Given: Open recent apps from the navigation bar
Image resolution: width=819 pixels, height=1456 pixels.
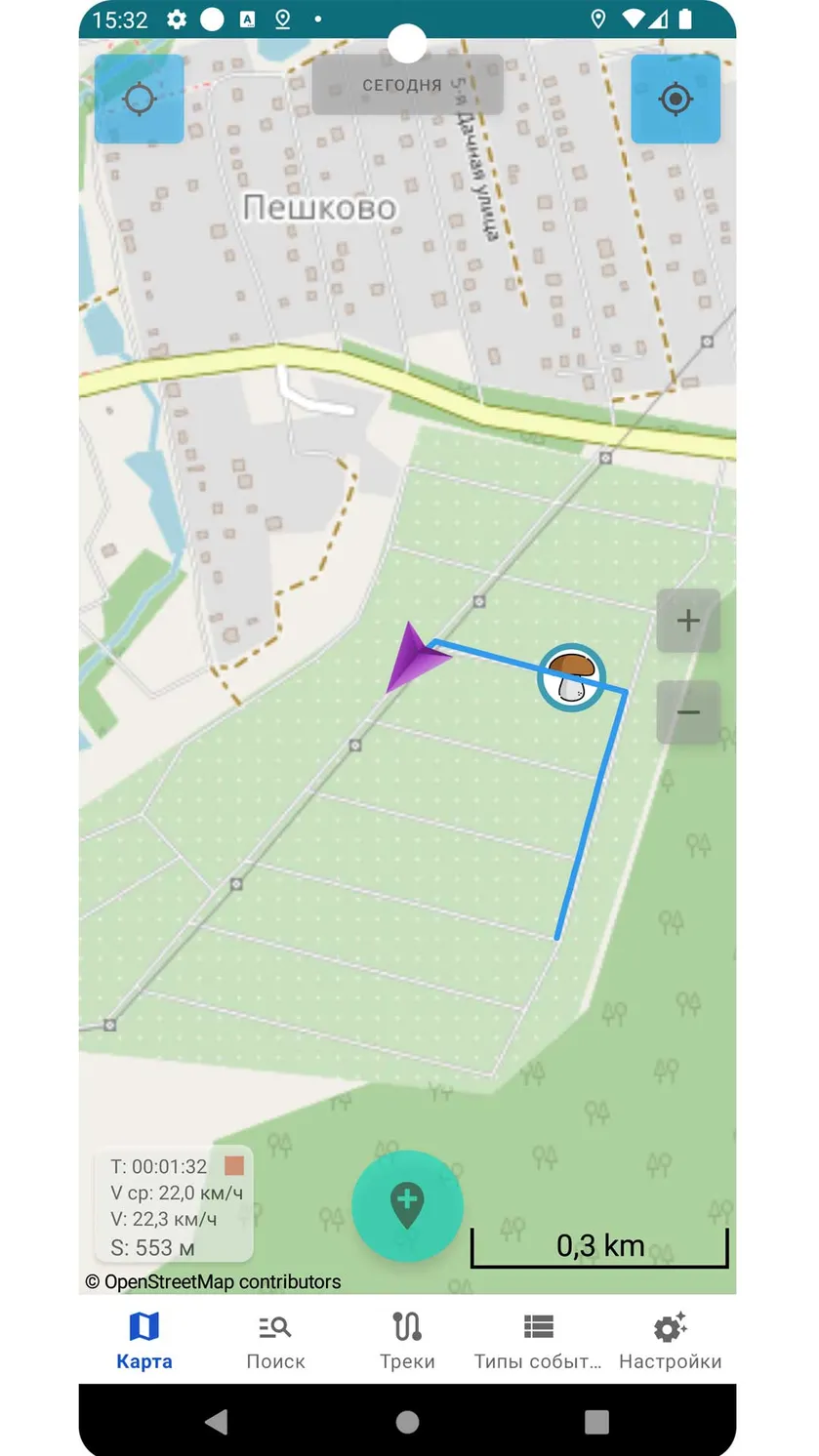Looking at the screenshot, I should pos(596,1422).
